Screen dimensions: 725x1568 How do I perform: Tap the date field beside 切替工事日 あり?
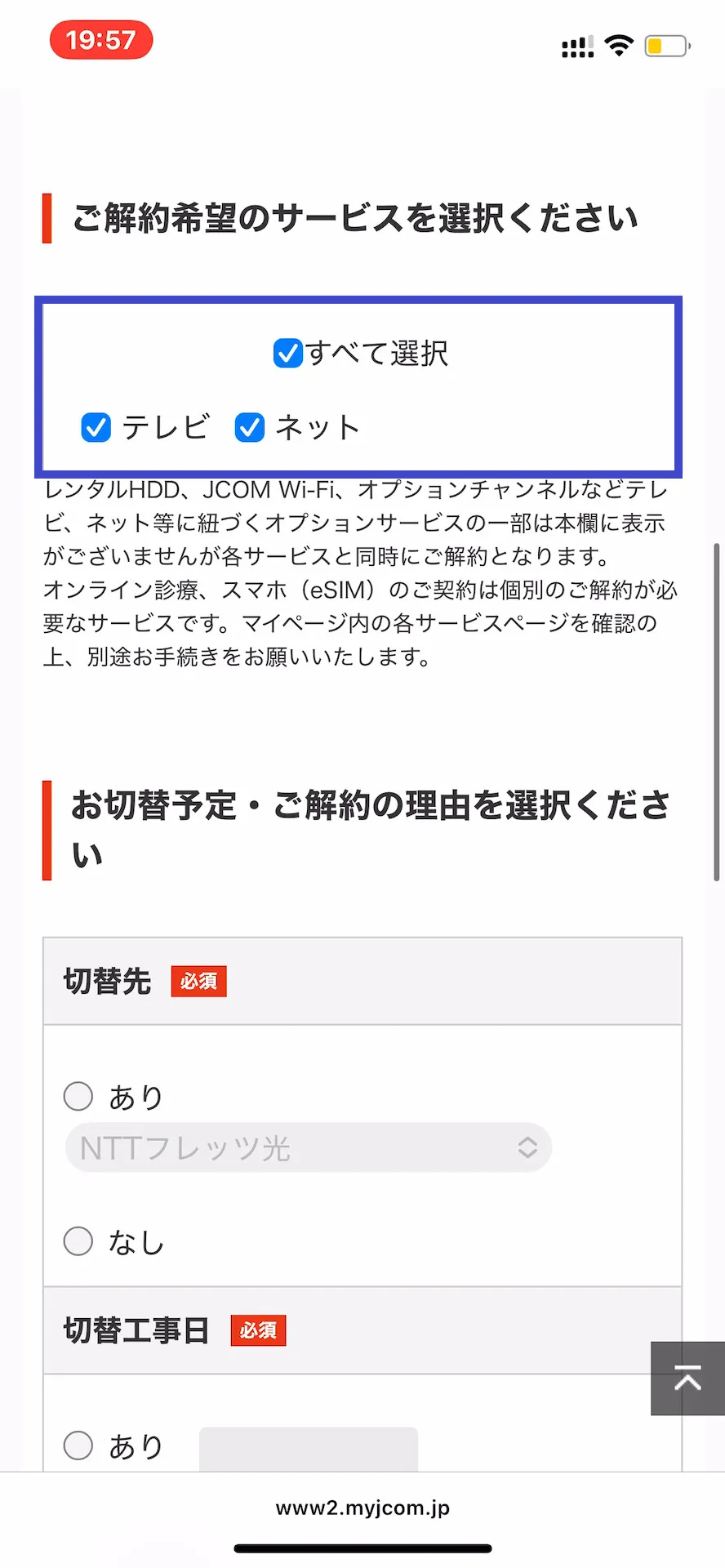[x=309, y=1449]
